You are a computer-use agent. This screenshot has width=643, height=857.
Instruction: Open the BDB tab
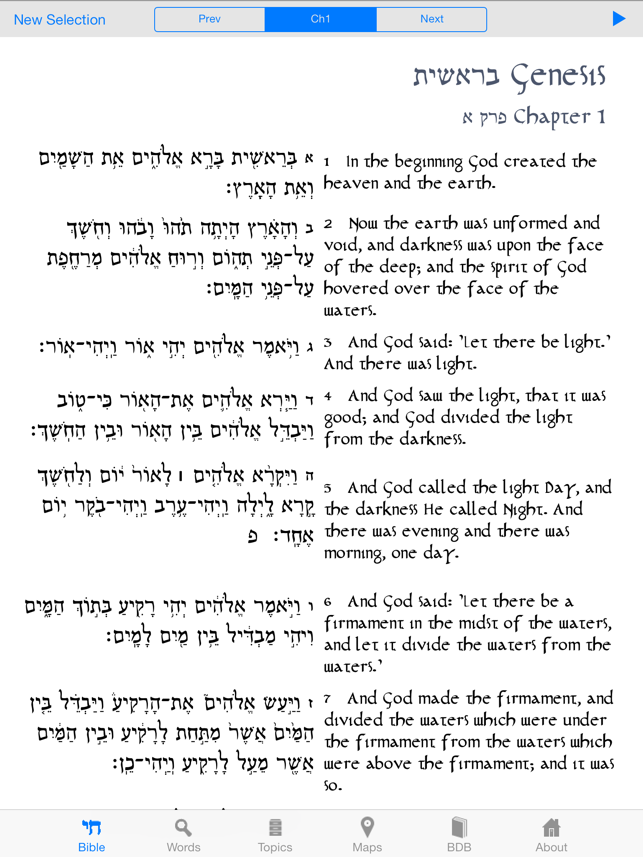[459, 834]
